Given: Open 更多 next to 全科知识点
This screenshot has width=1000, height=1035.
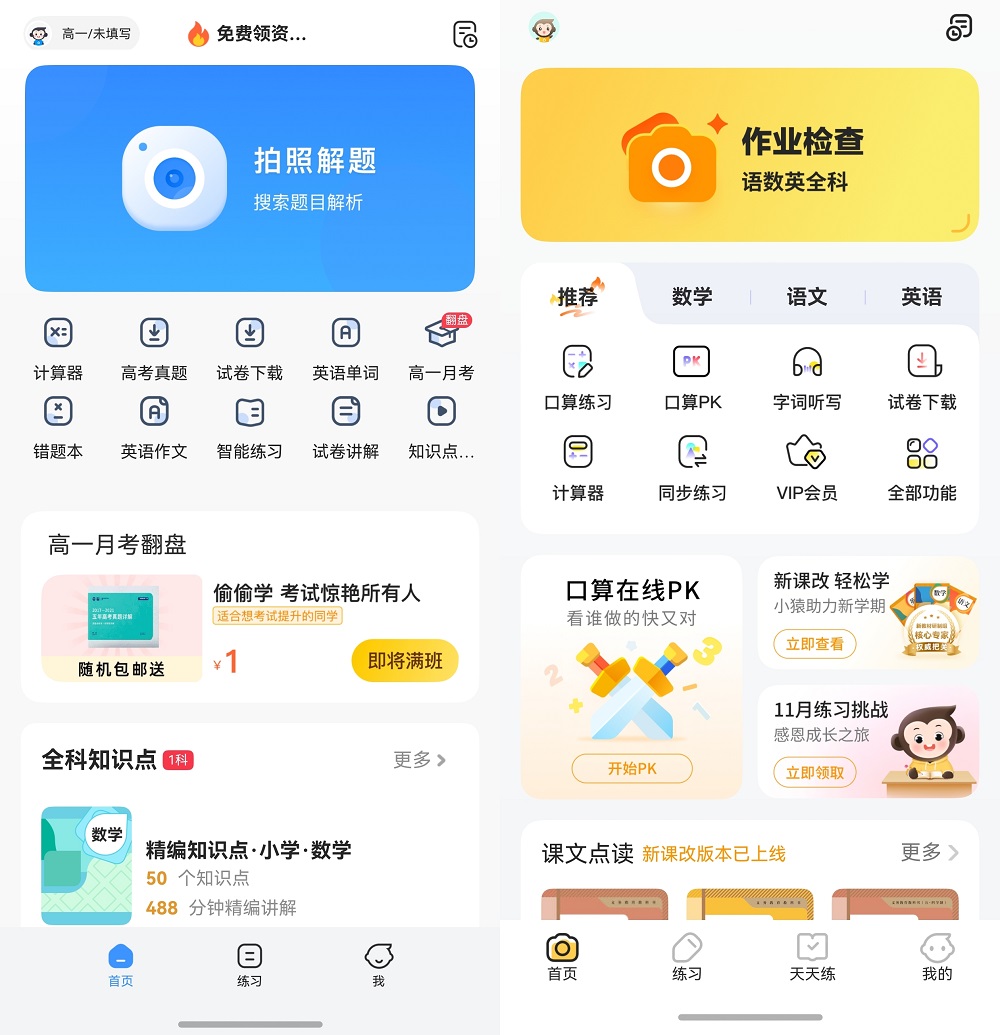Looking at the screenshot, I should tap(419, 760).
